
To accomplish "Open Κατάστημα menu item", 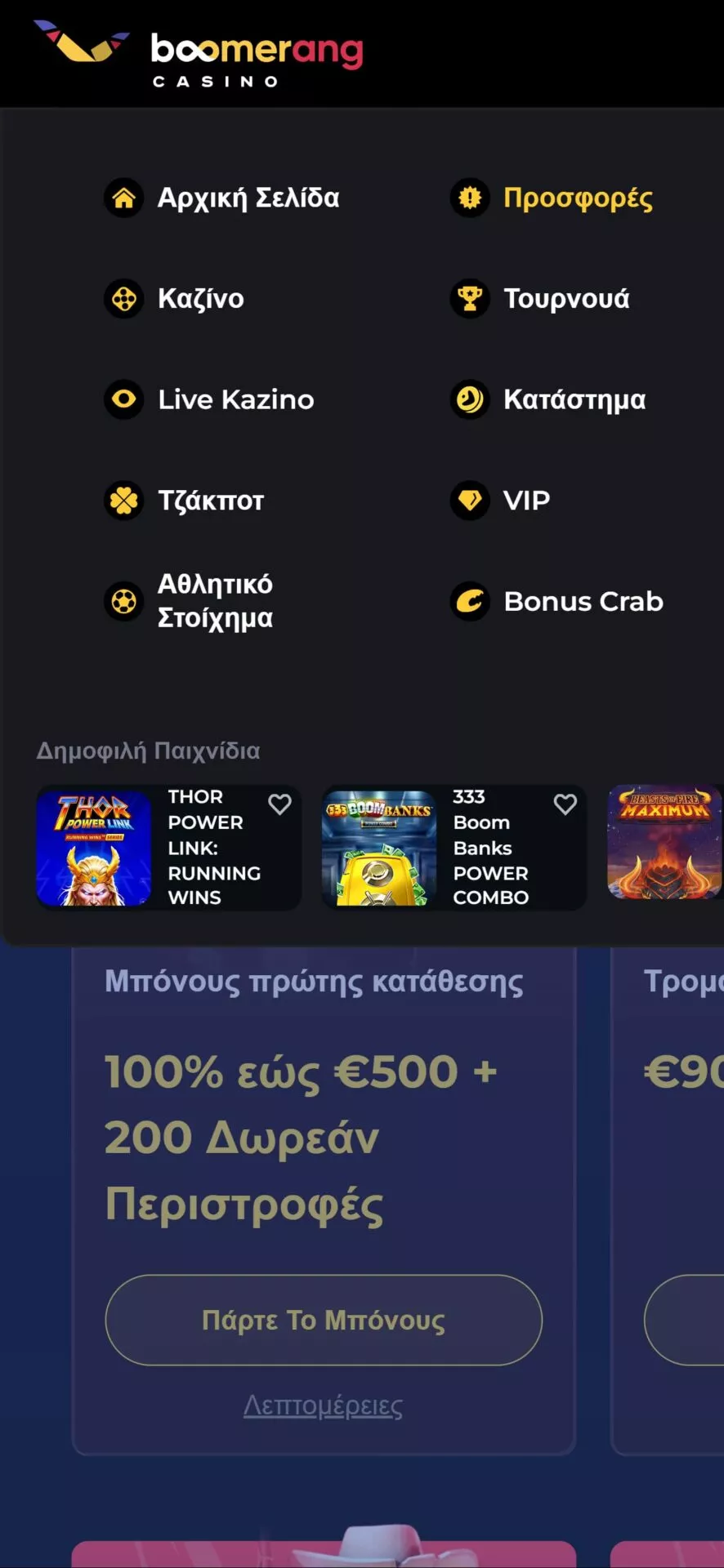I will (x=548, y=399).
